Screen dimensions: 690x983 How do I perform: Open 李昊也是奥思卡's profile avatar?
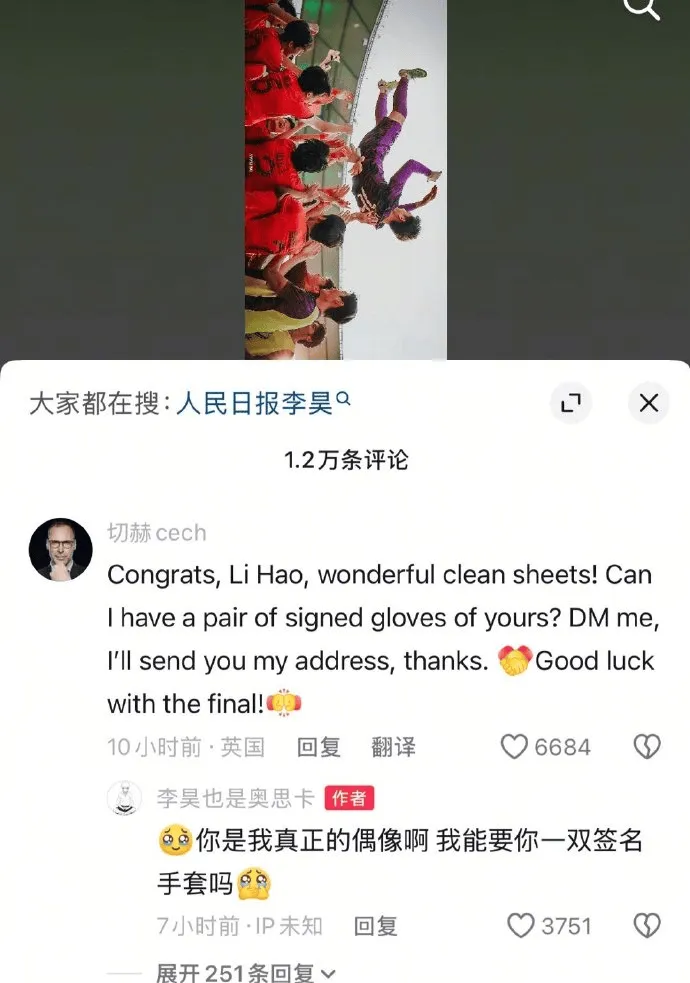tap(122, 797)
